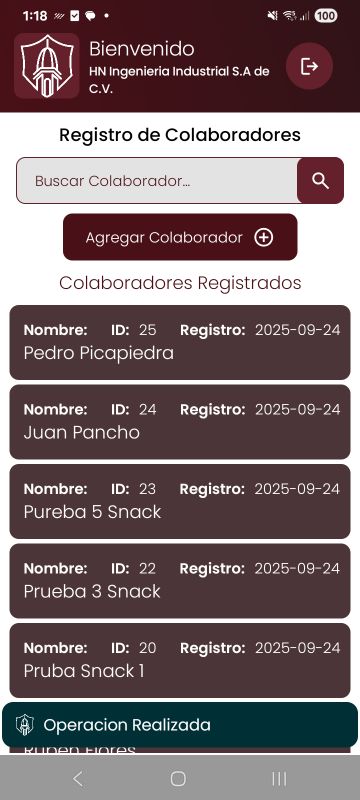Open Pedro Picapiedra's collaborator card
This screenshot has height=800, width=360.
click(180, 342)
